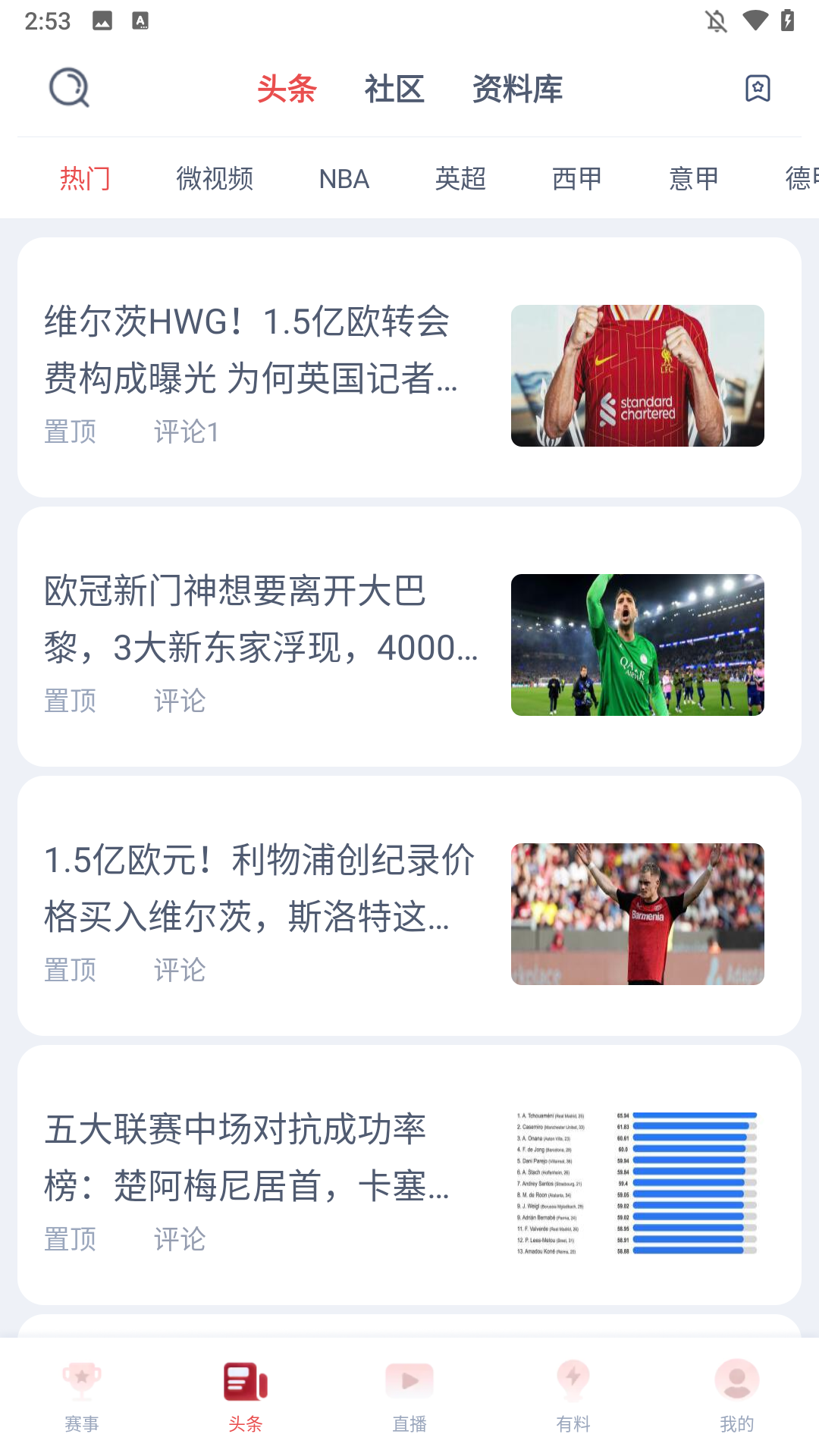Open the 欧冠新门神 article

pos(261,623)
